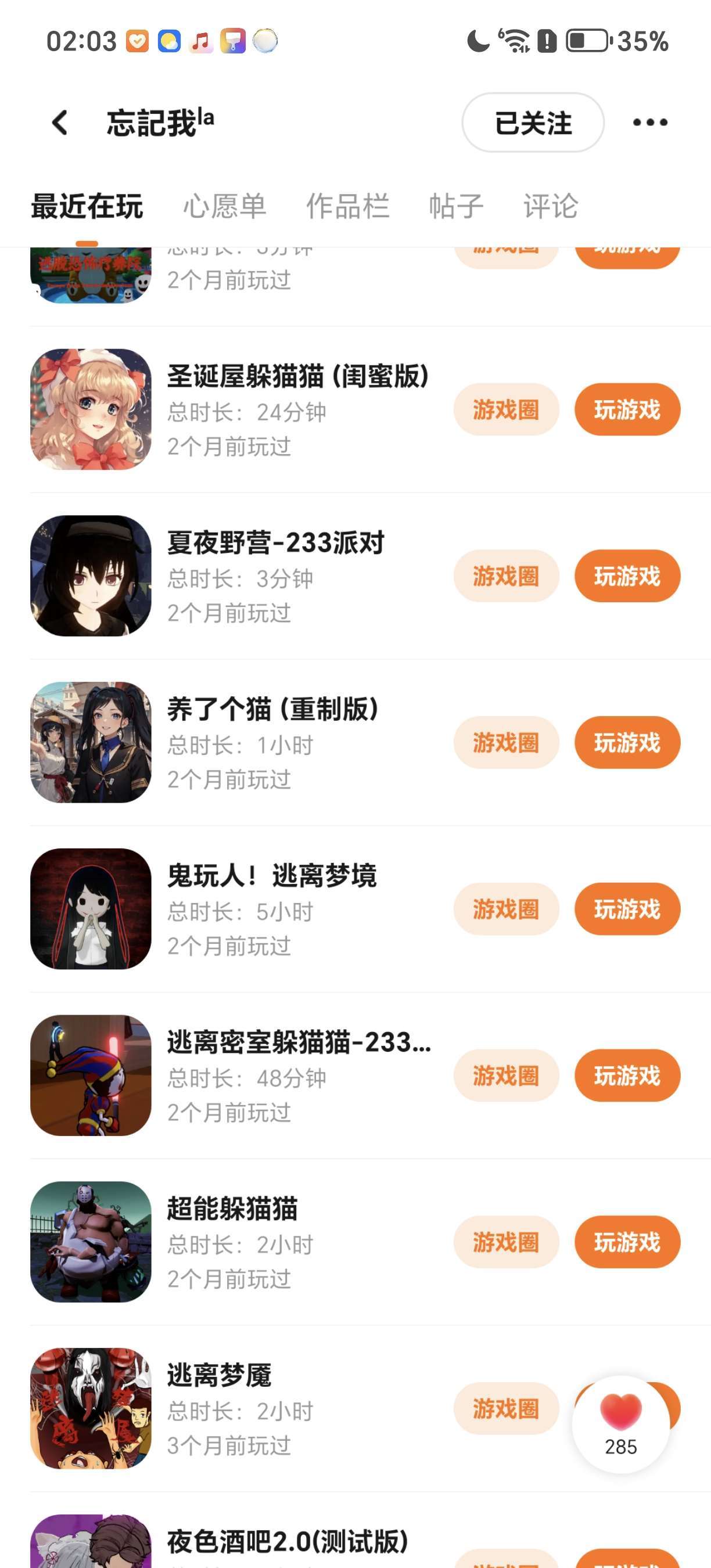
Task: Launch 养了个猫 (重制版) with 玩游戏
Action: [627, 743]
